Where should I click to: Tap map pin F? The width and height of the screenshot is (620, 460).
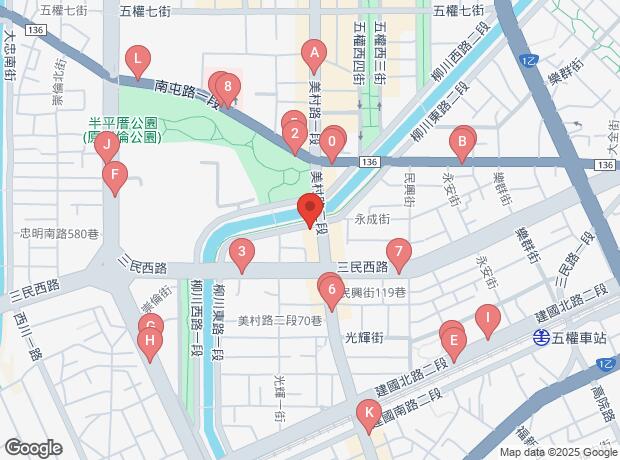(x=116, y=181)
